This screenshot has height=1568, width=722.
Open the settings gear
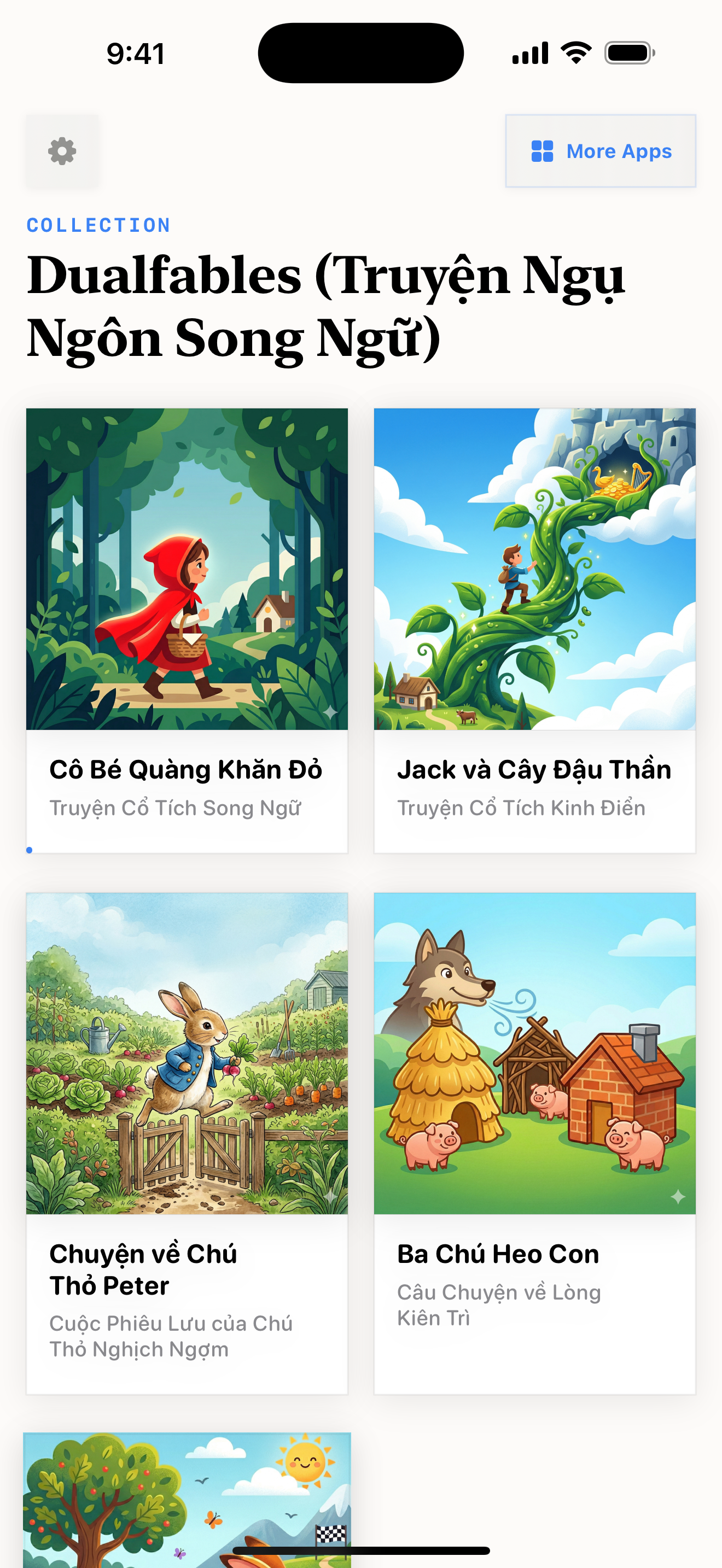[62, 151]
